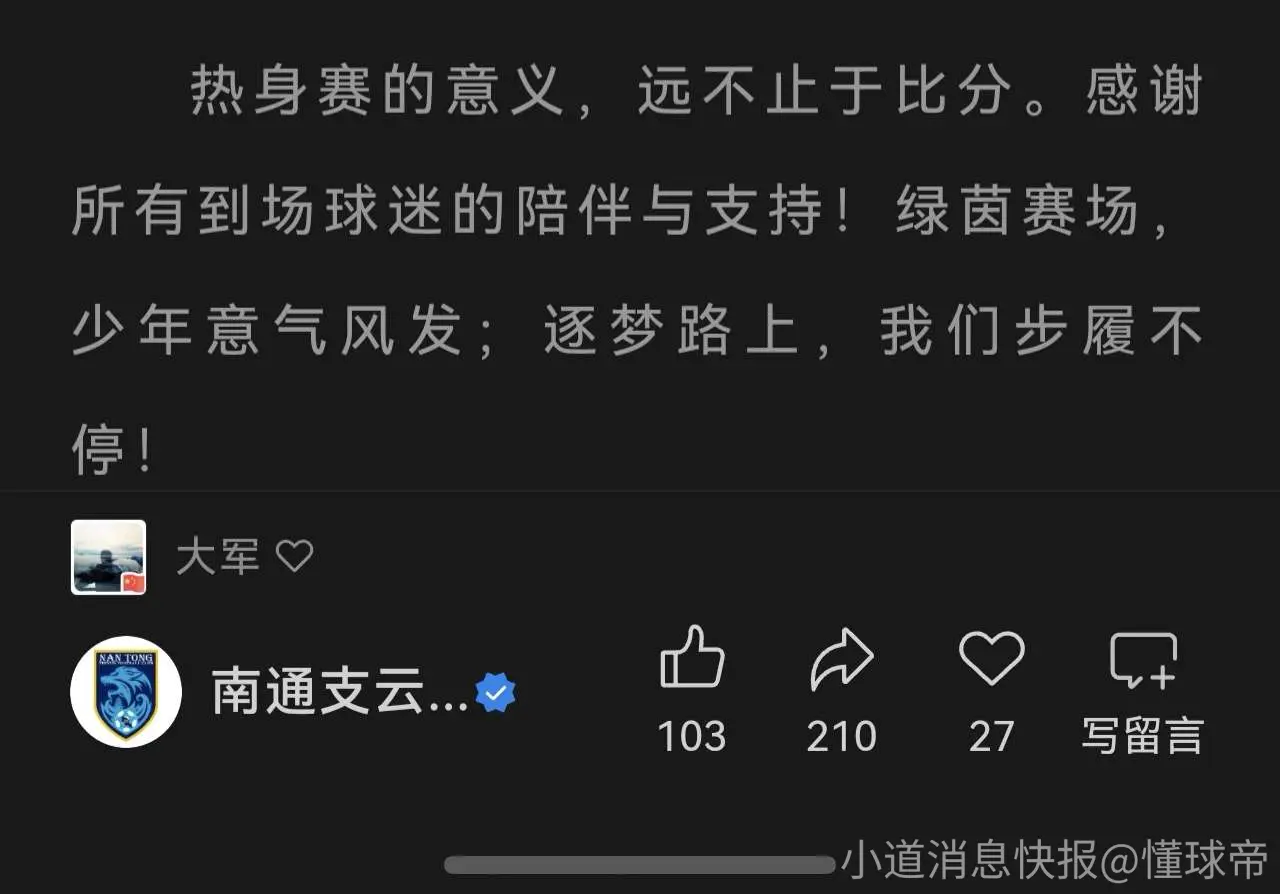The height and width of the screenshot is (894, 1280).
Task: Like the article with the thumbs-up icon
Action: click(692, 657)
